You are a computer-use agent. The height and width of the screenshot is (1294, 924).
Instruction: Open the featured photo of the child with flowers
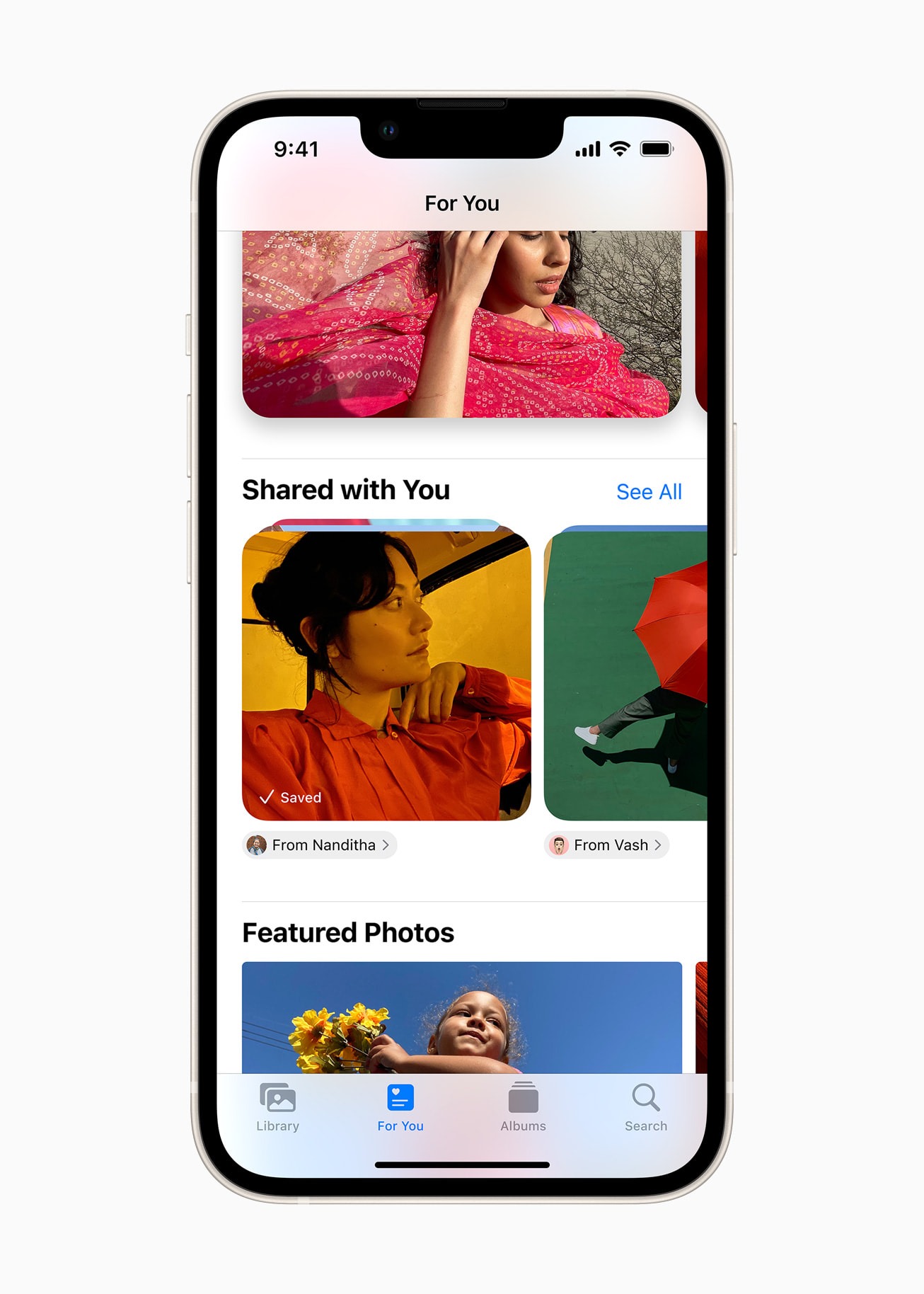tap(461, 1017)
